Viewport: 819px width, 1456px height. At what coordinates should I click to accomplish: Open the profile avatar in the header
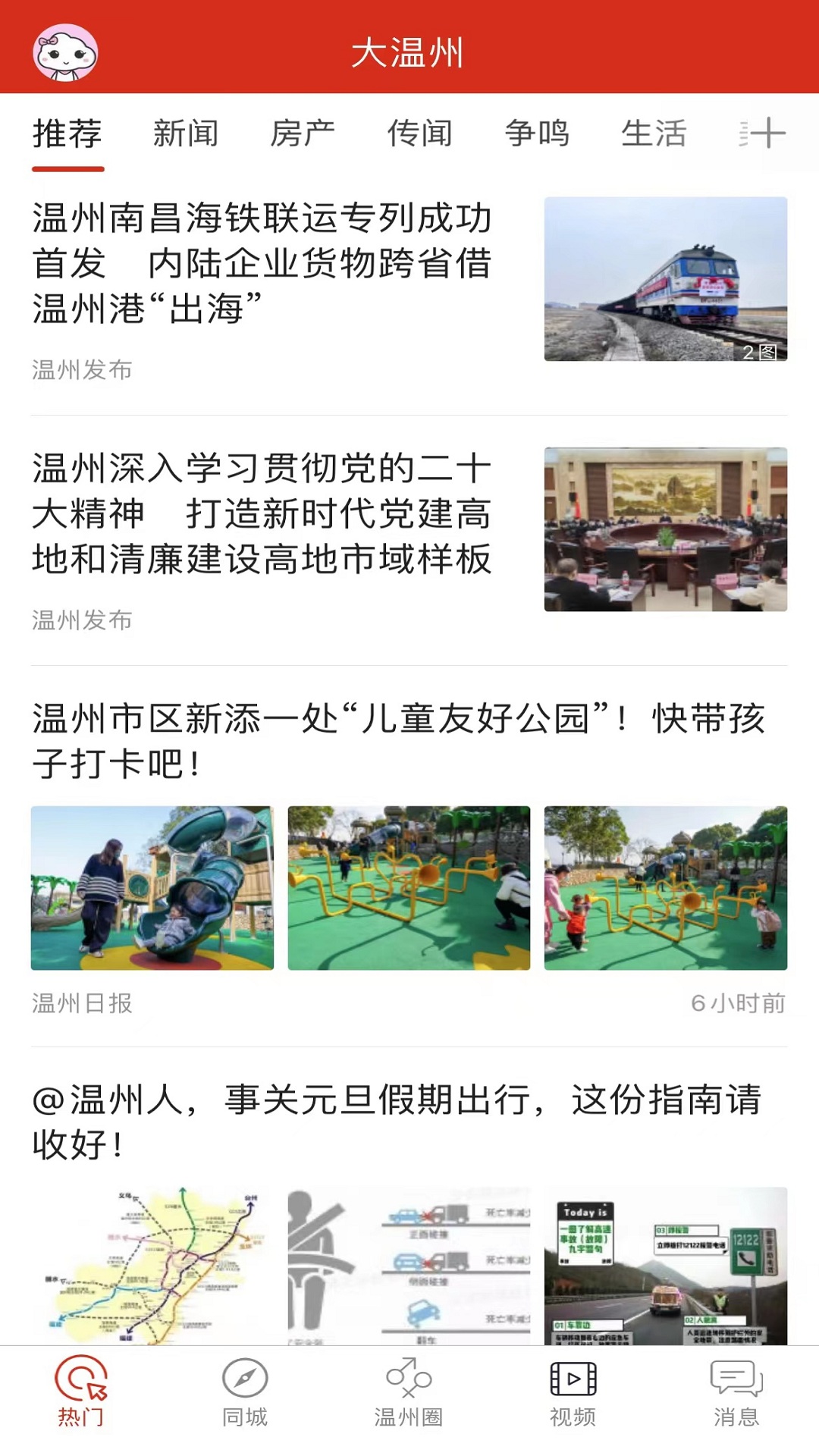pos(65,52)
